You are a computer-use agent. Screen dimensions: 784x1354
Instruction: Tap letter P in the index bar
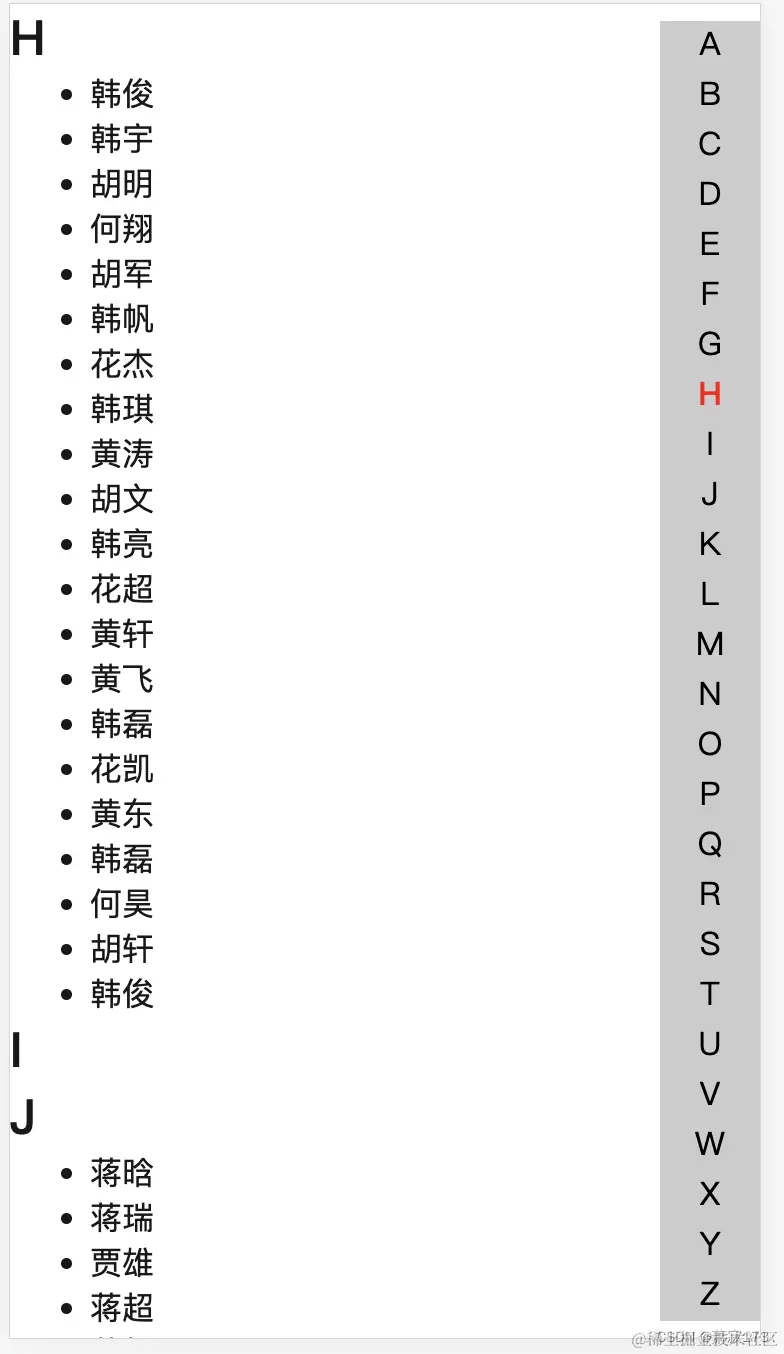[709, 794]
